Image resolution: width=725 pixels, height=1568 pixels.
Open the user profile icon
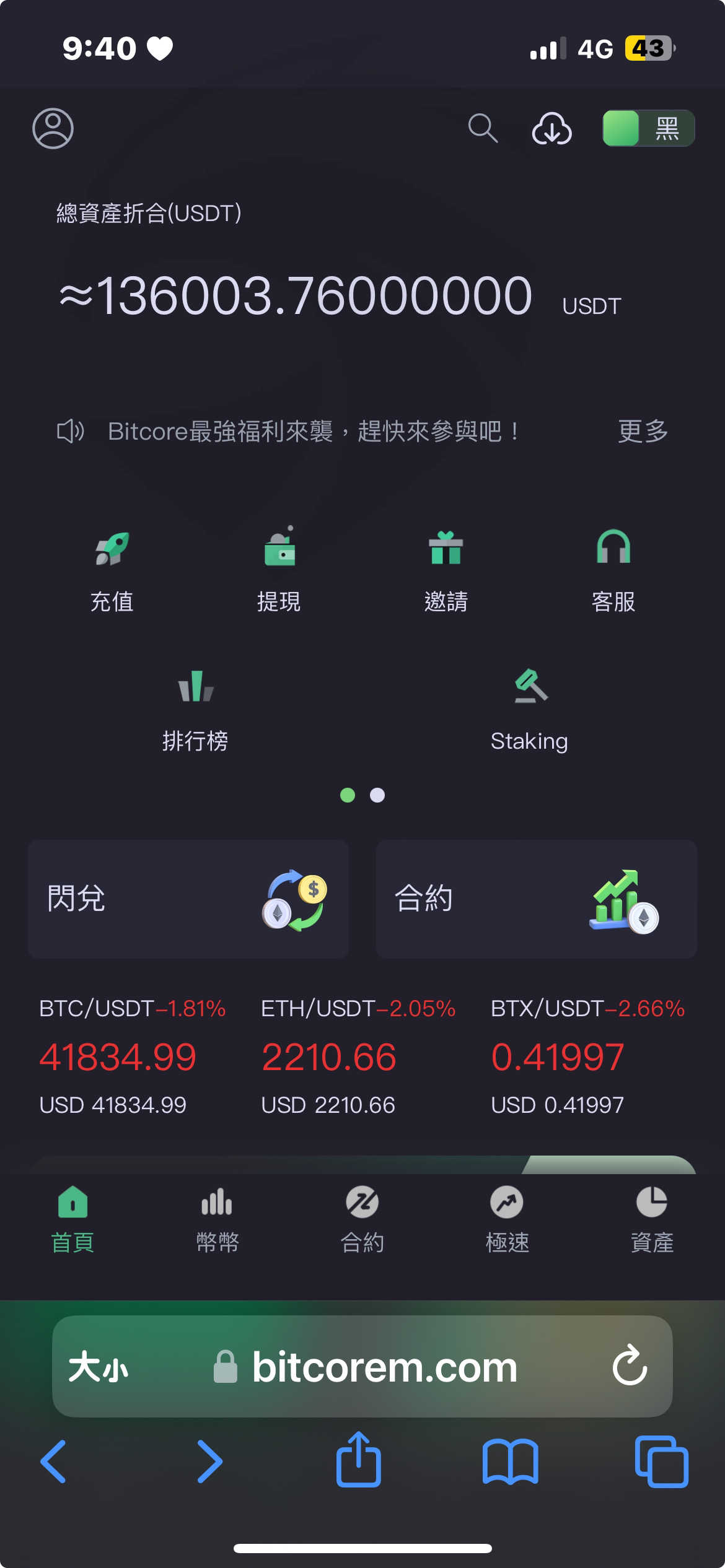(53, 129)
